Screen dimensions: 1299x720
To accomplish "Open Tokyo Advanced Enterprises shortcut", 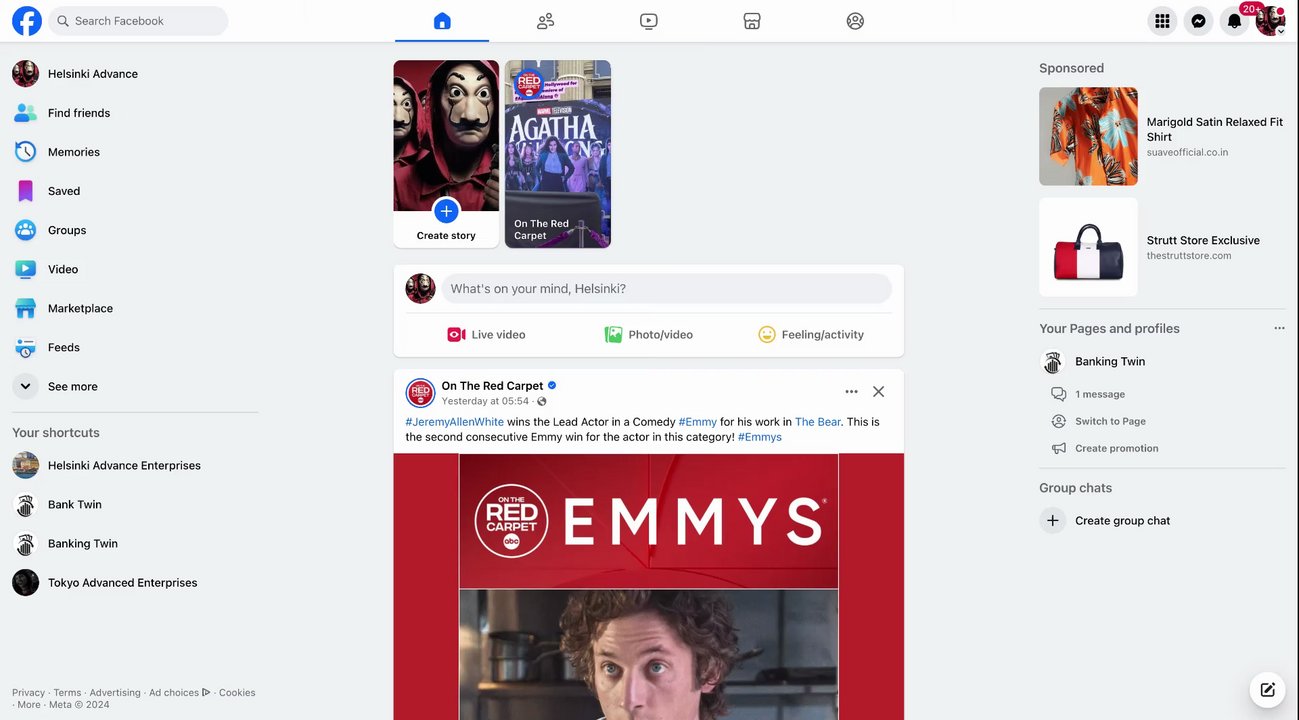I will pos(122,583).
